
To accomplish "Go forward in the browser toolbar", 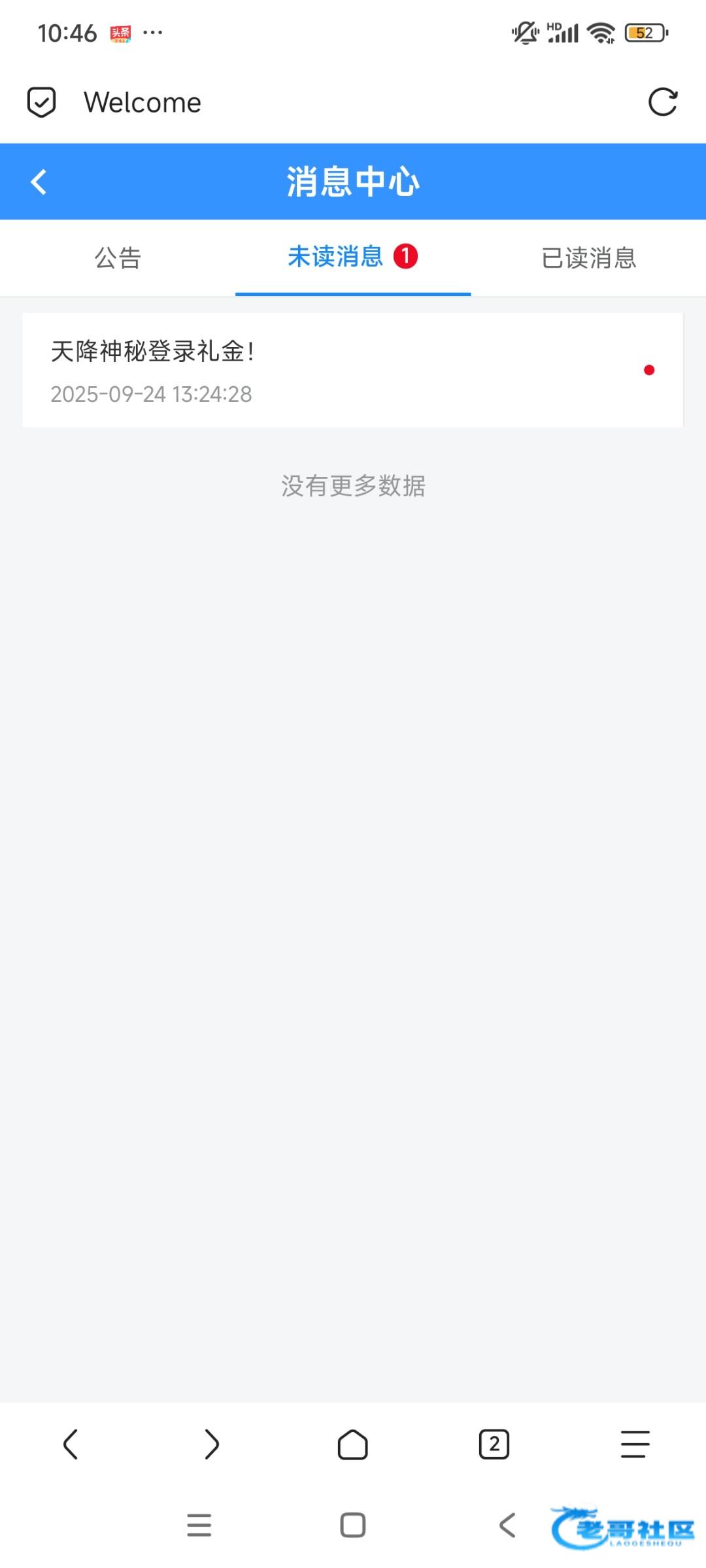I will [212, 1445].
